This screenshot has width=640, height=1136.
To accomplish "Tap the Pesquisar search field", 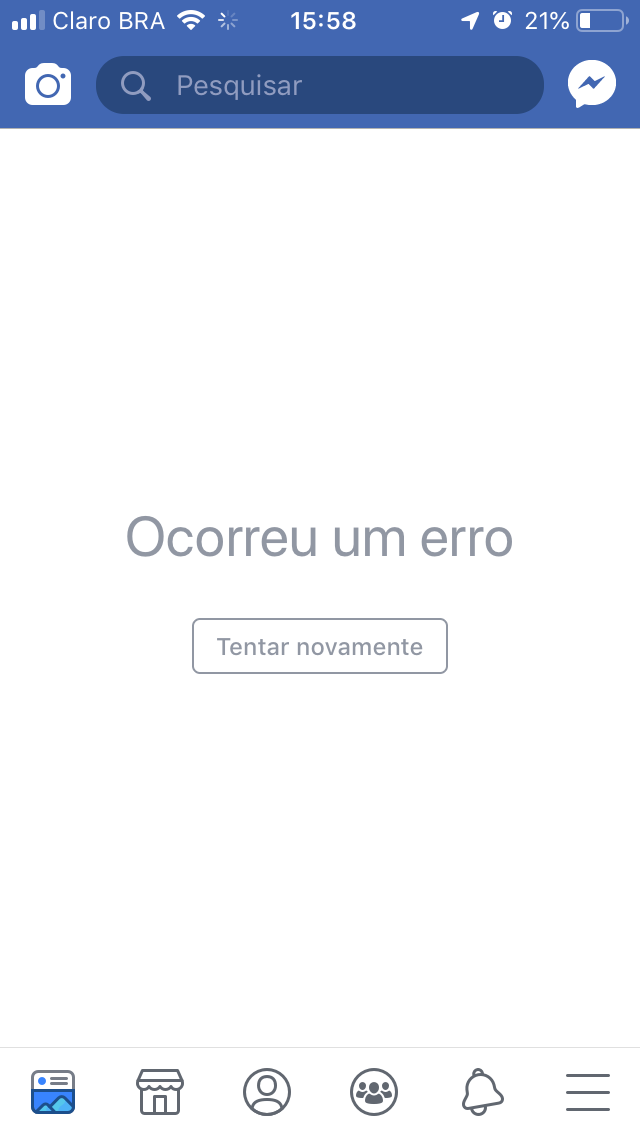I will [x=320, y=85].
